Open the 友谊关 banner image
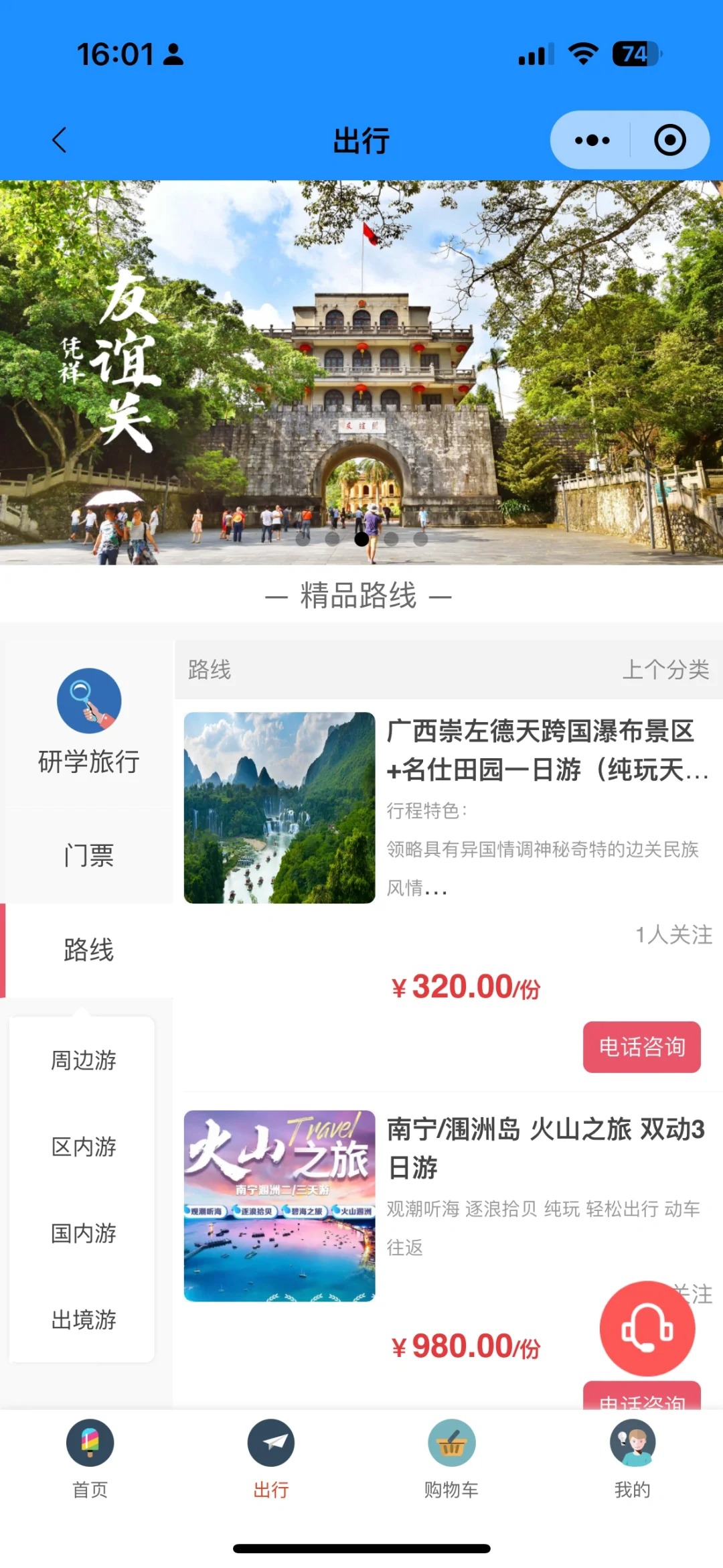The height and width of the screenshot is (1568, 723). [361, 372]
